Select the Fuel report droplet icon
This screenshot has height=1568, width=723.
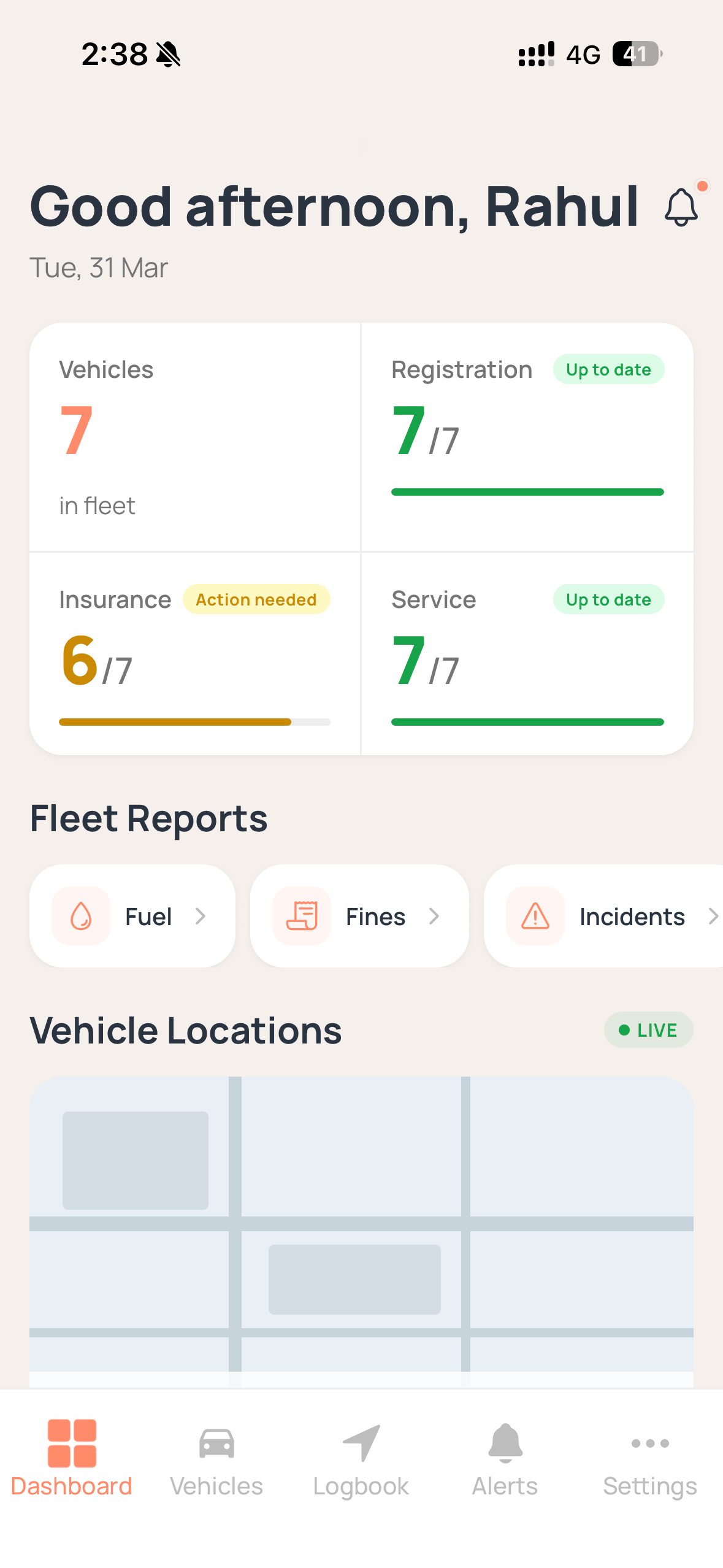tap(81, 915)
